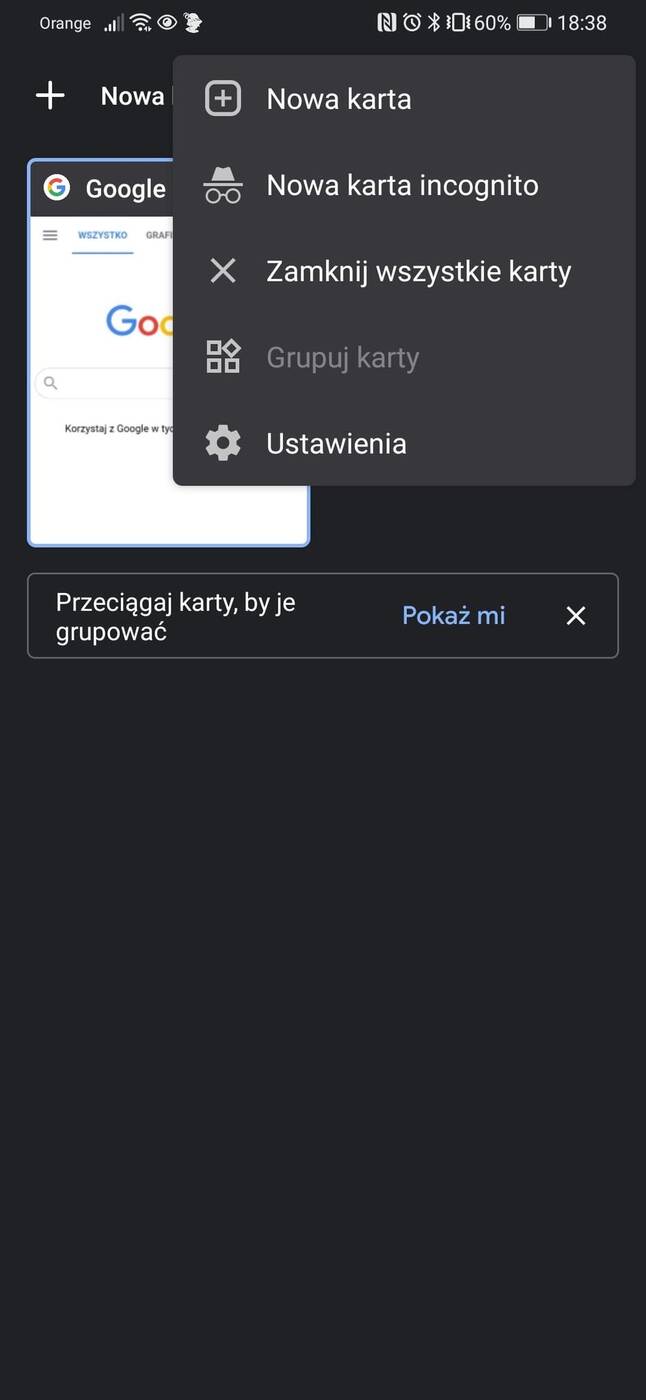
Task: Tap the Pokaż mi link
Action: click(x=453, y=615)
